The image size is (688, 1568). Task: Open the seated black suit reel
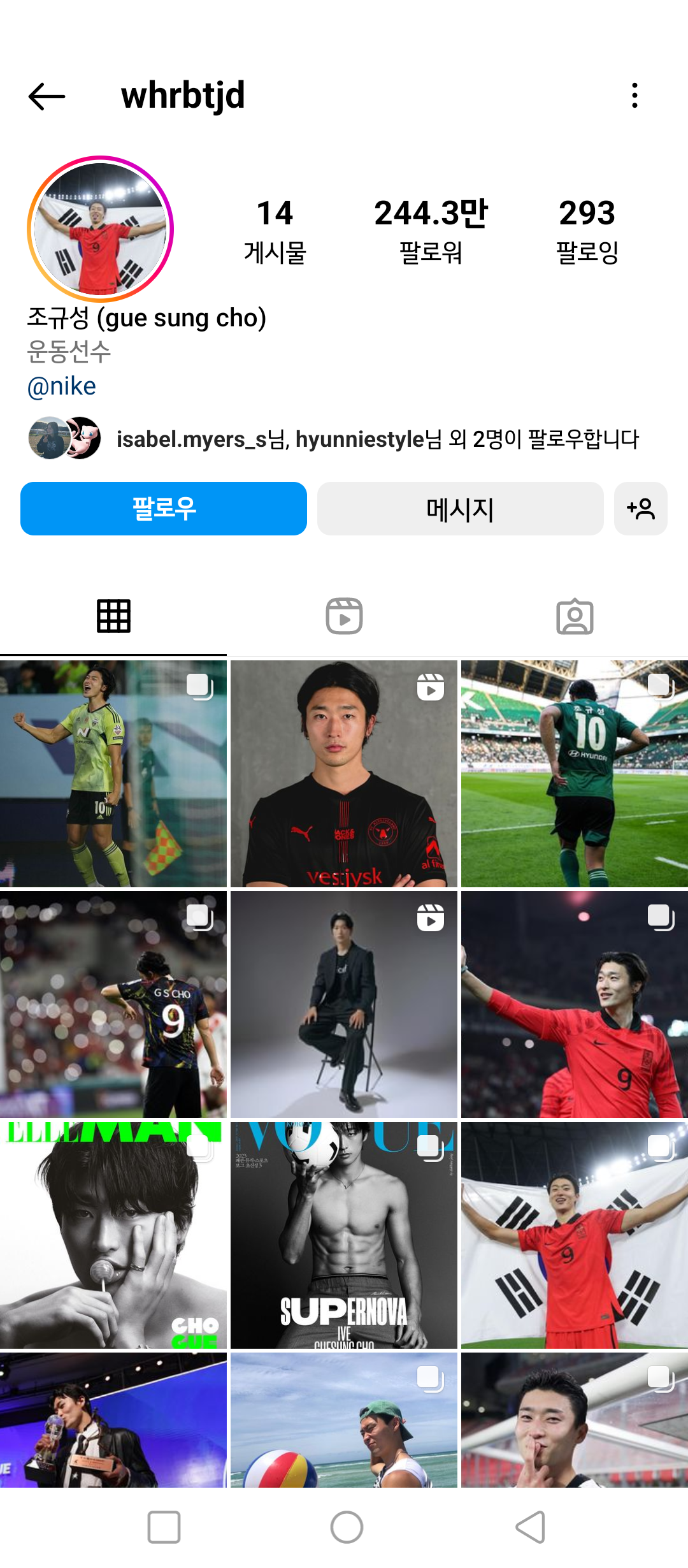[x=344, y=1005]
